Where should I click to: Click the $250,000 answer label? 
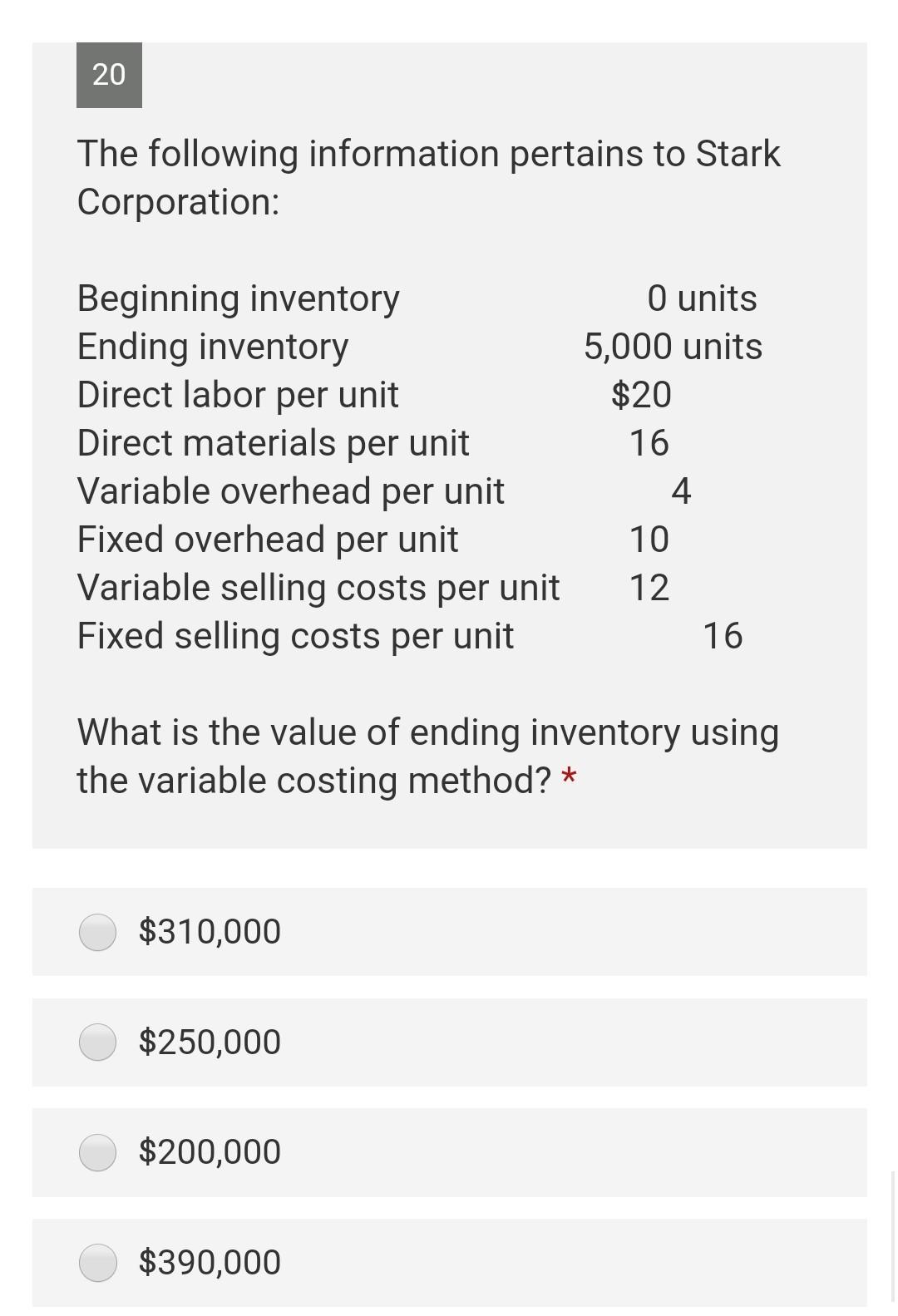(x=209, y=1042)
